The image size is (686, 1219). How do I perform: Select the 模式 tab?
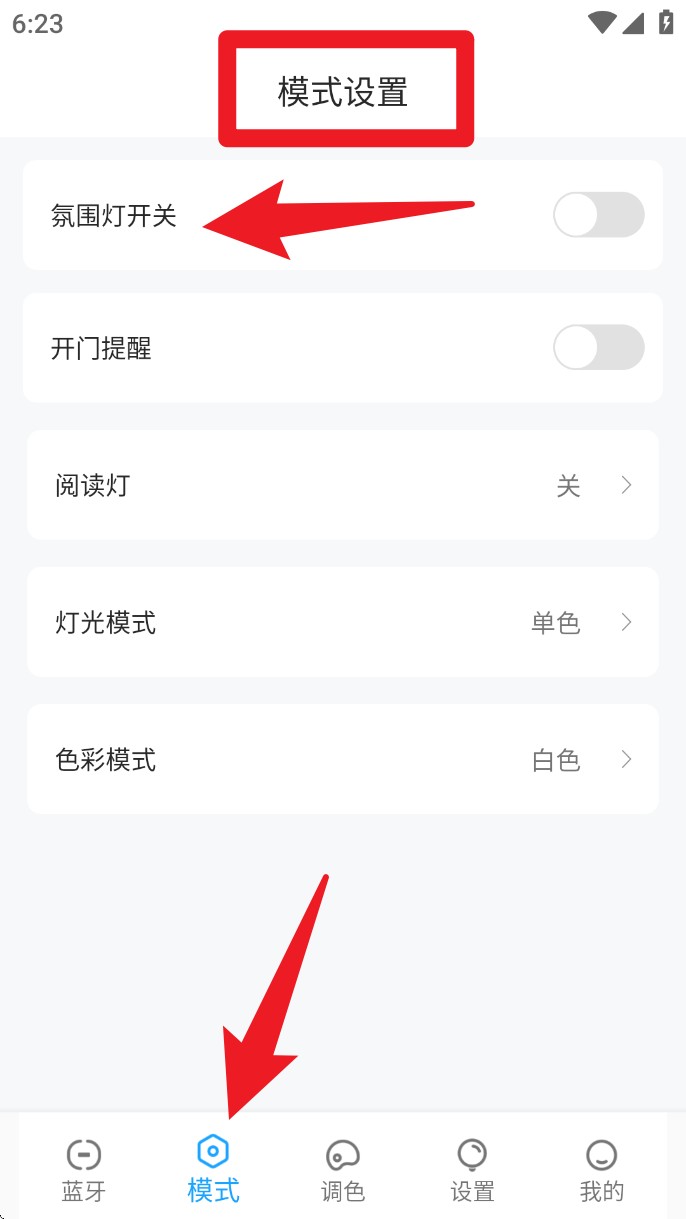[x=213, y=1168]
